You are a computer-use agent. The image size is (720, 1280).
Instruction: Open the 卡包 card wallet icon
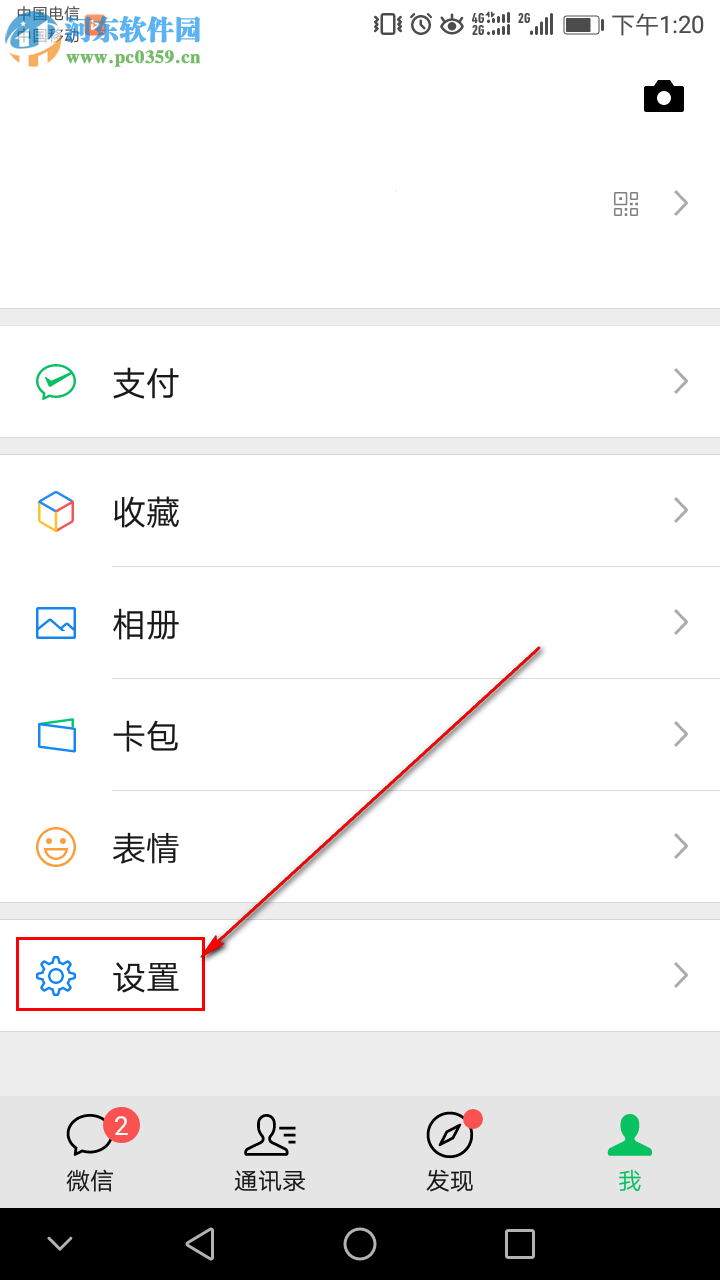(x=55, y=735)
